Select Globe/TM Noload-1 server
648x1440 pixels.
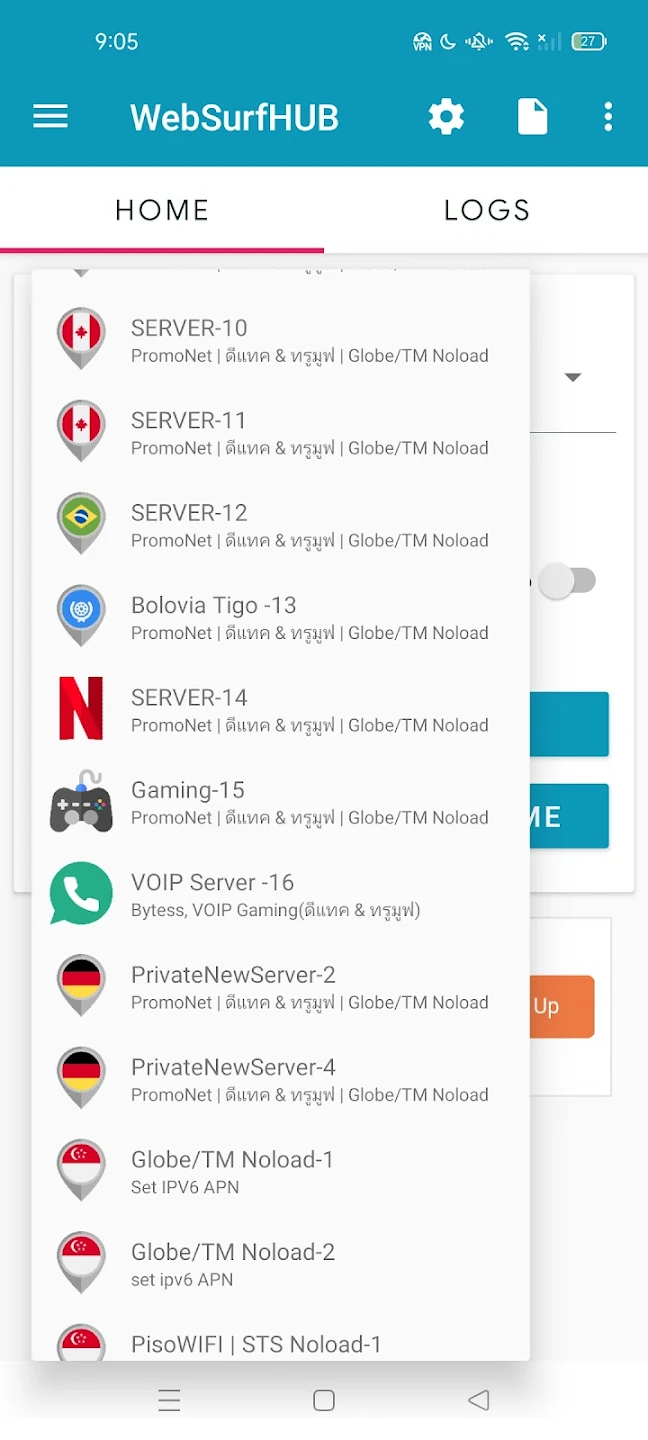click(x=280, y=1172)
